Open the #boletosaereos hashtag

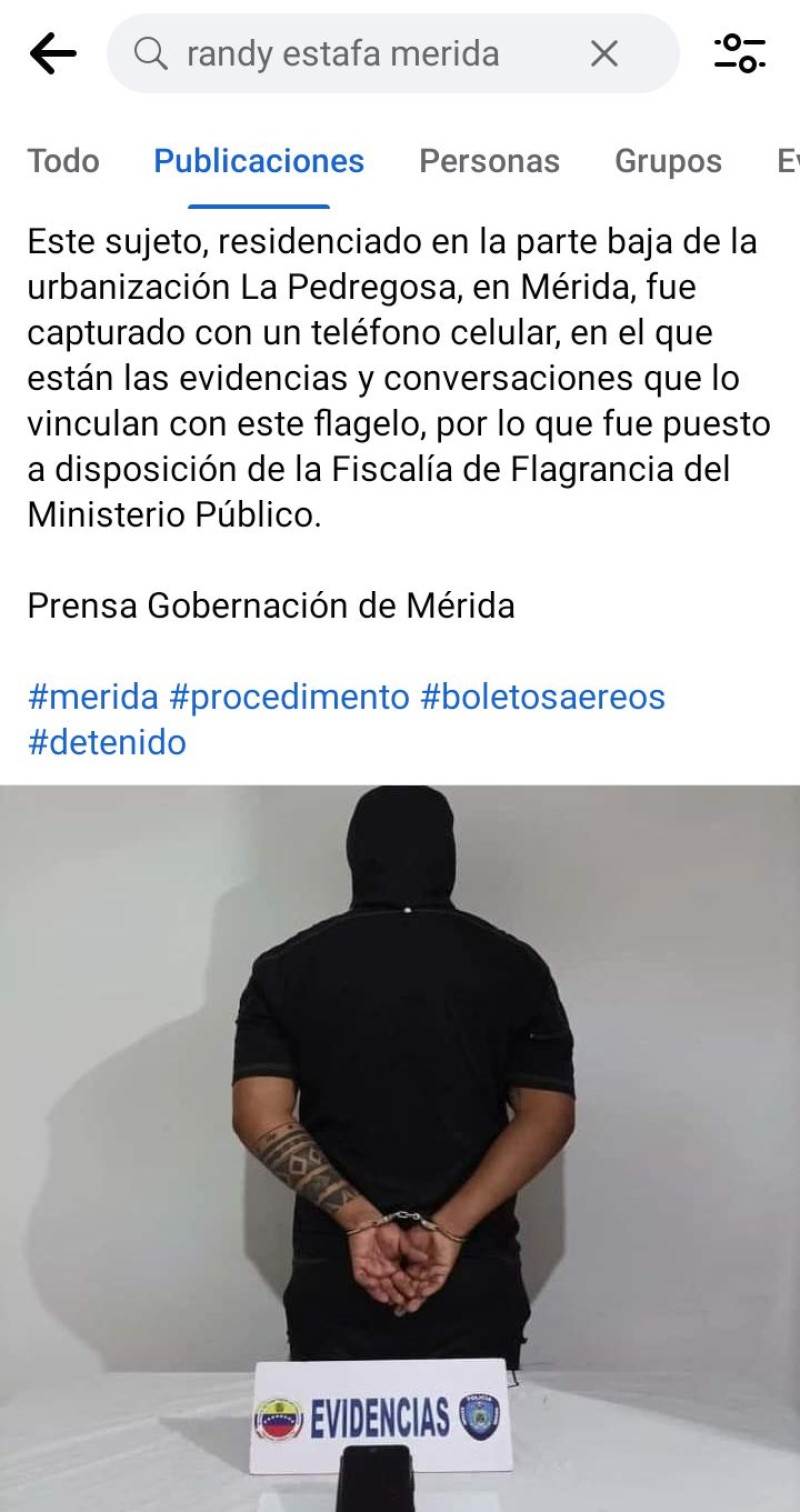click(x=542, y=696)
